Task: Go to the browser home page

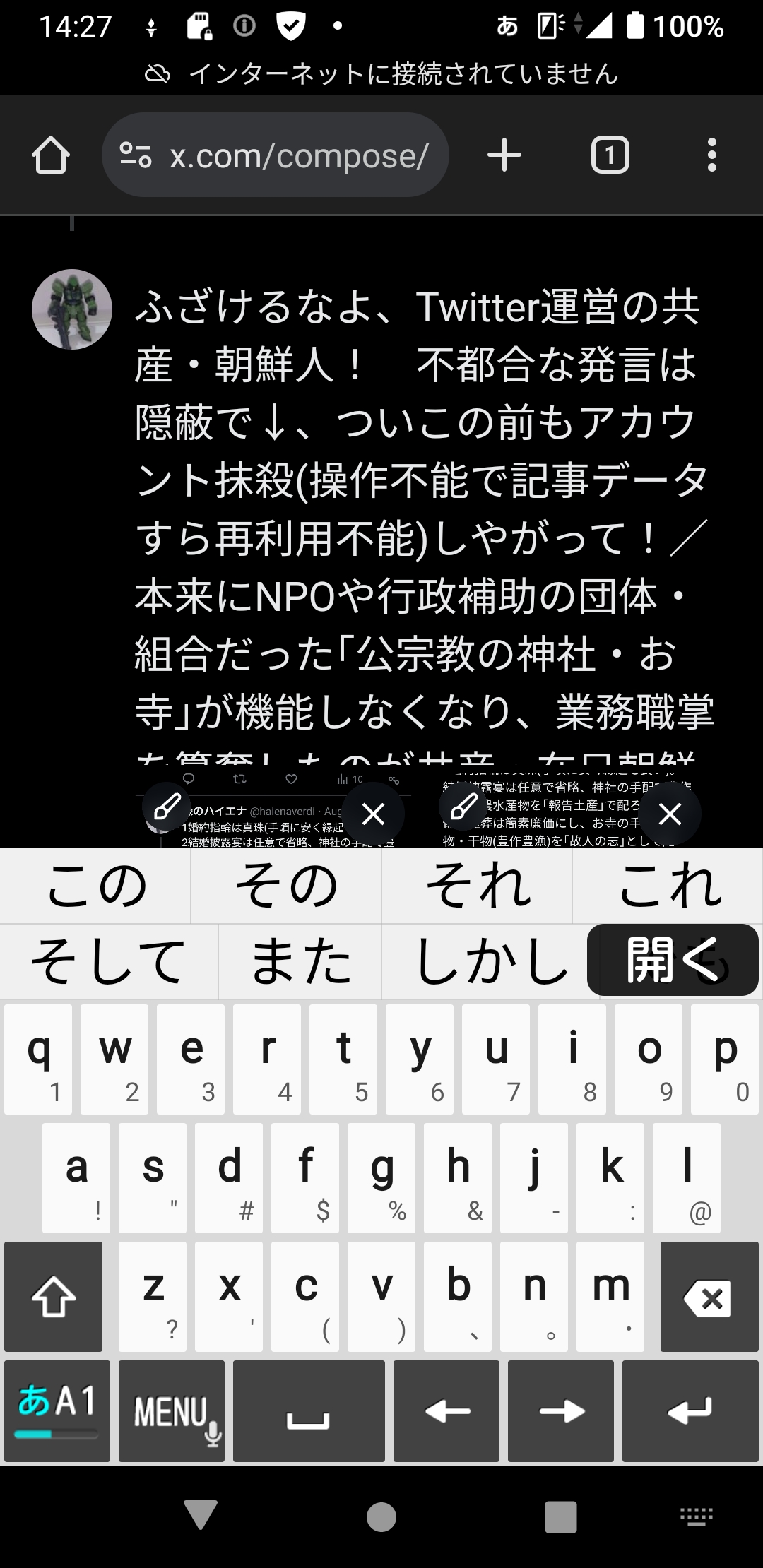Action: [50, 155]
